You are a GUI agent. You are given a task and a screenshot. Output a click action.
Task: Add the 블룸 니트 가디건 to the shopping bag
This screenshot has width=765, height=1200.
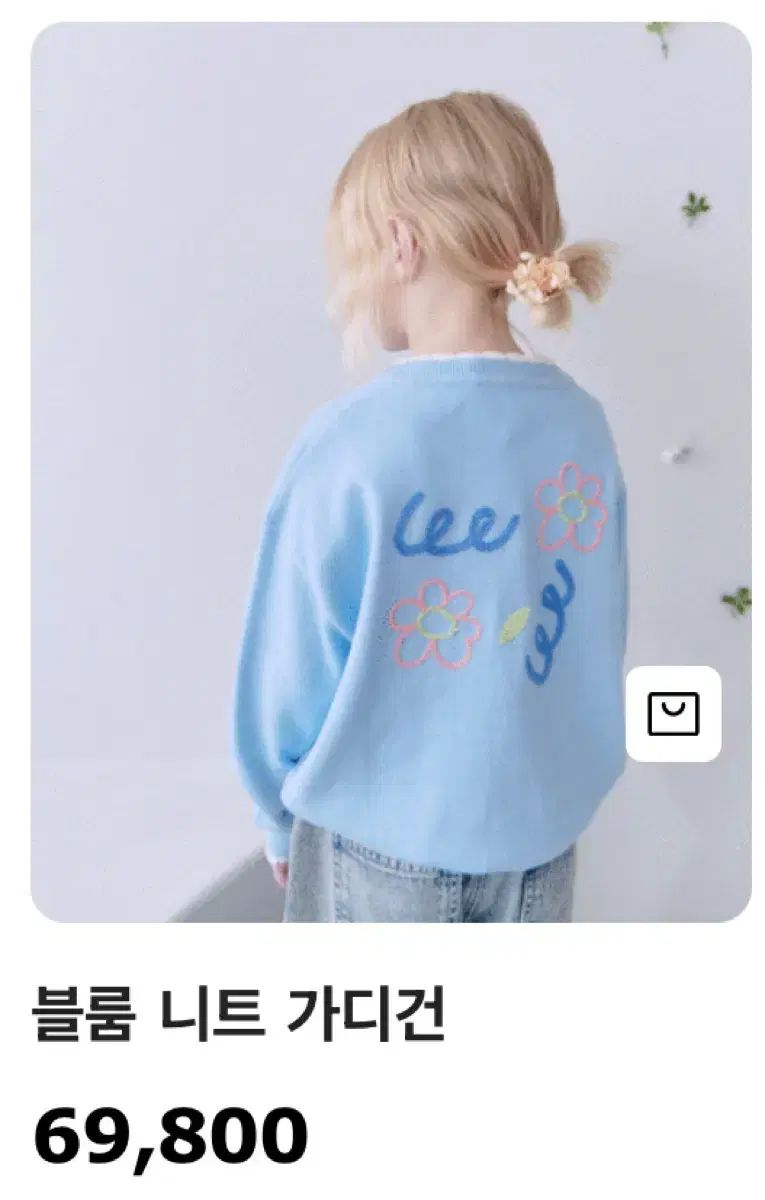673,714
